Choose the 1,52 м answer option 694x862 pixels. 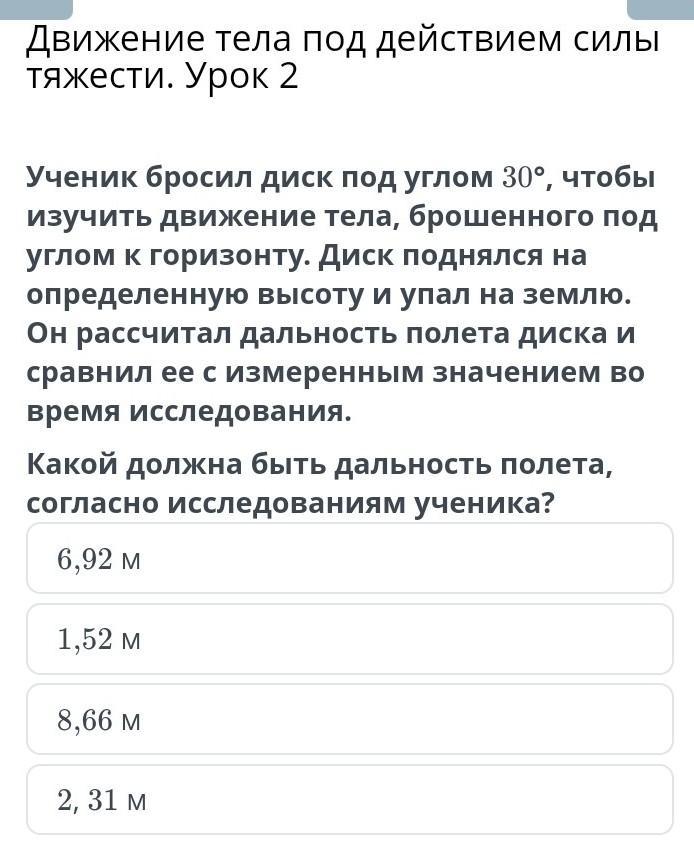(x=349, y=639)
